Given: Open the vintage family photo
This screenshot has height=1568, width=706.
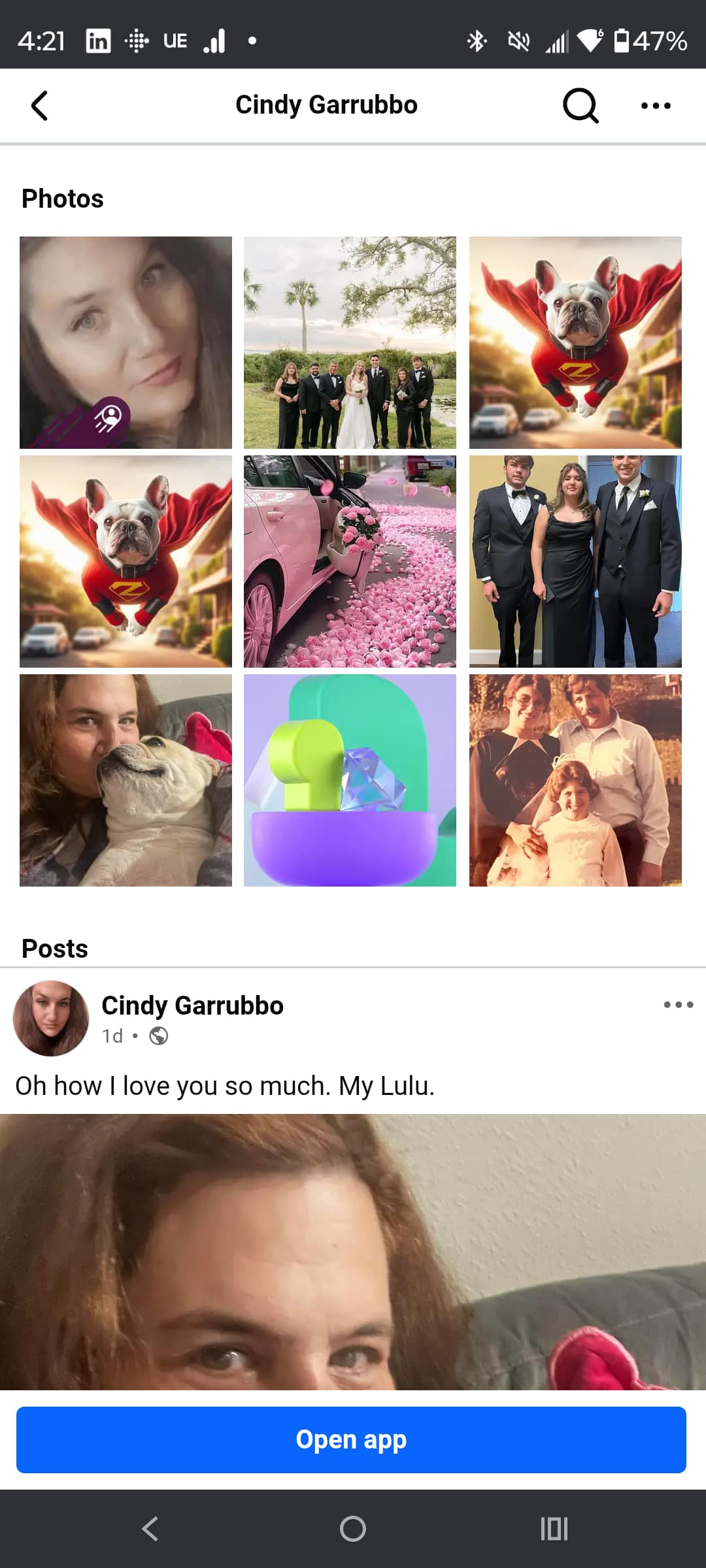Looking at the screenshot, I should tap(575, 780).
